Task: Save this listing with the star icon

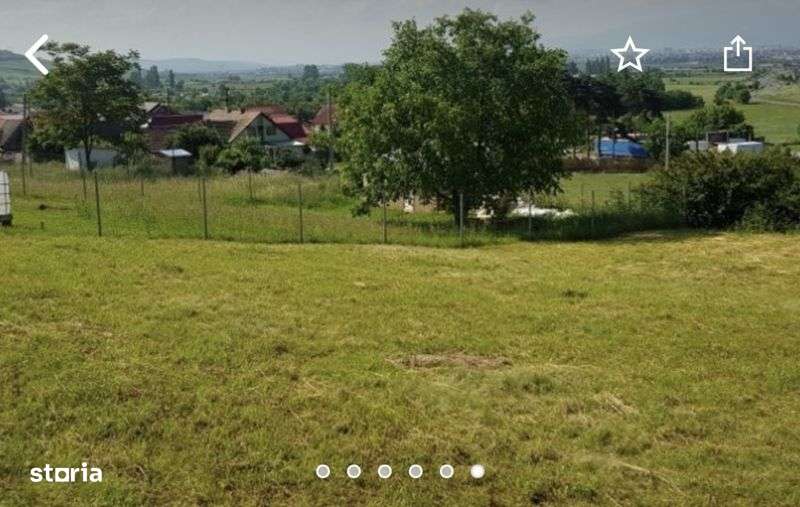Action: pyautogui.click(x=630, y=55)
